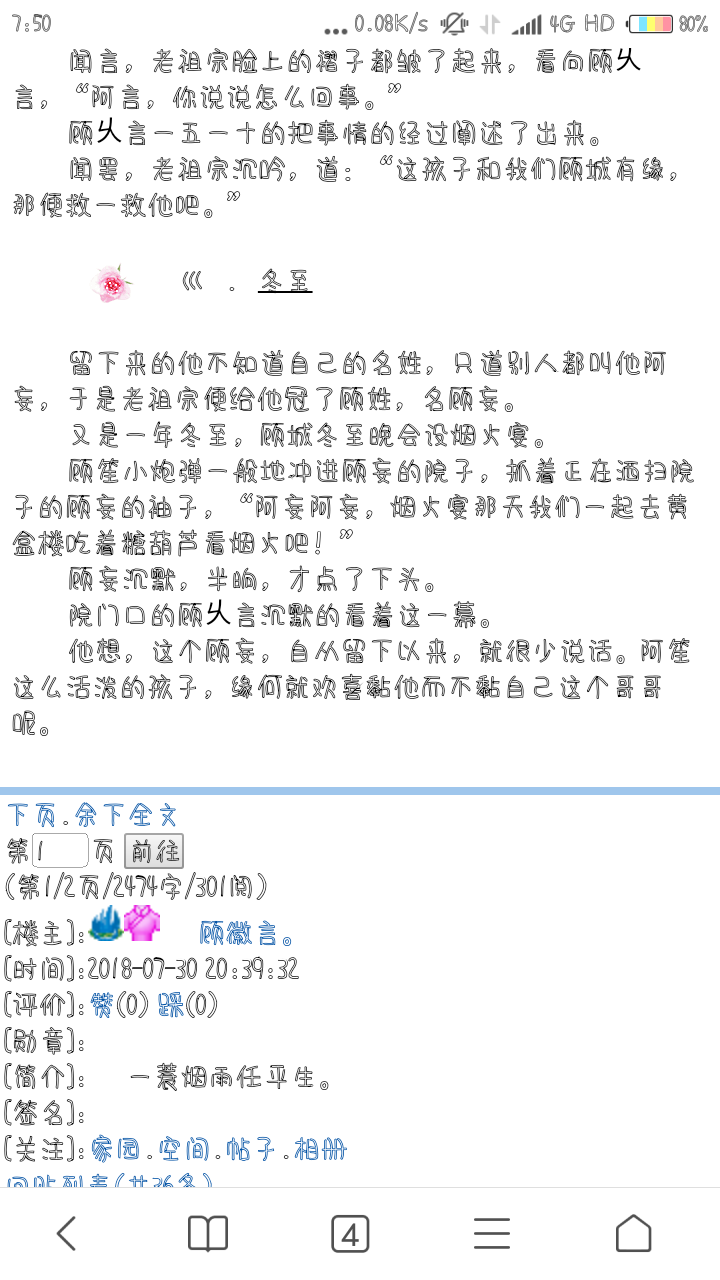Open the browser menu
Screen dimensions: 720x1280
click(x=492, y=1233)
